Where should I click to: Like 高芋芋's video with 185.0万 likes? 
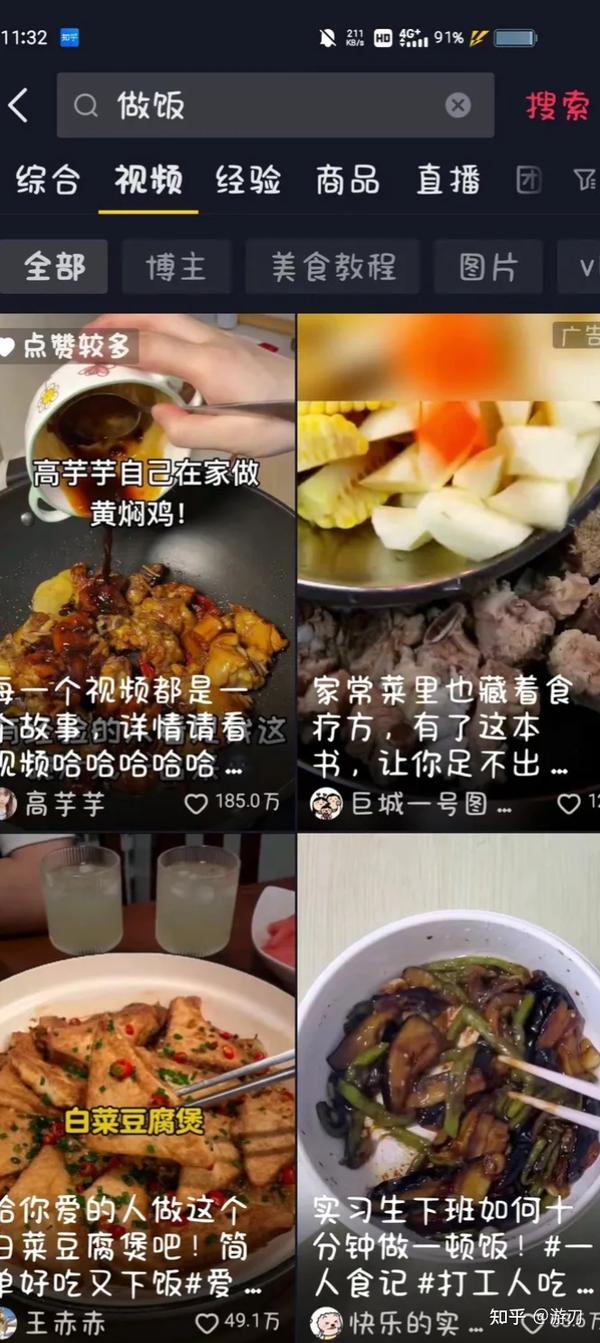(197, 803)
